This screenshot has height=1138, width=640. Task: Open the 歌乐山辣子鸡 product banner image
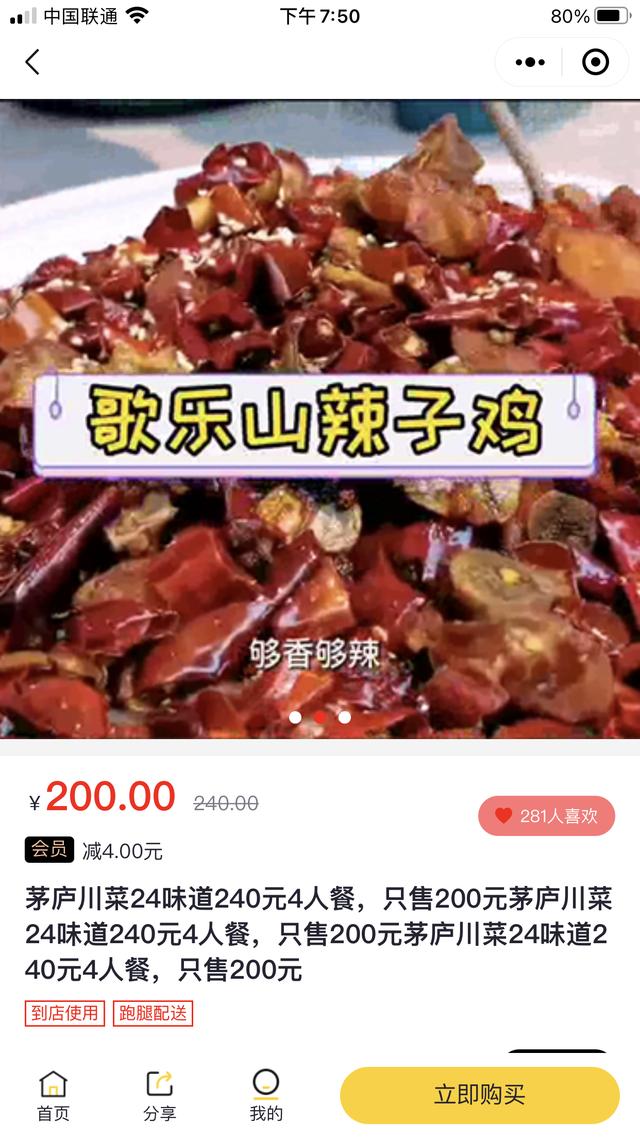320,420
